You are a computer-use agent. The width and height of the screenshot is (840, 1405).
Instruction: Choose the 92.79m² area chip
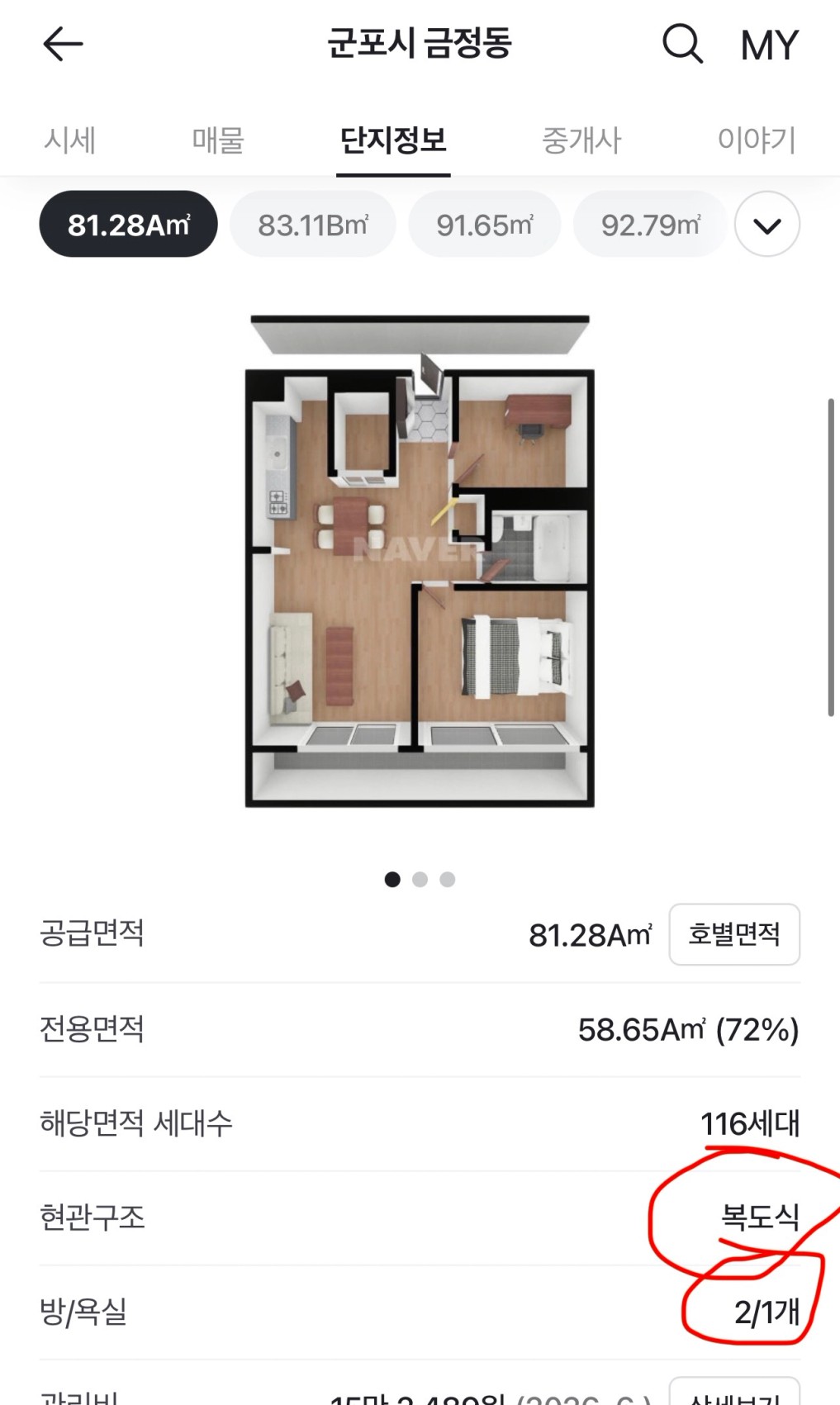651,224
